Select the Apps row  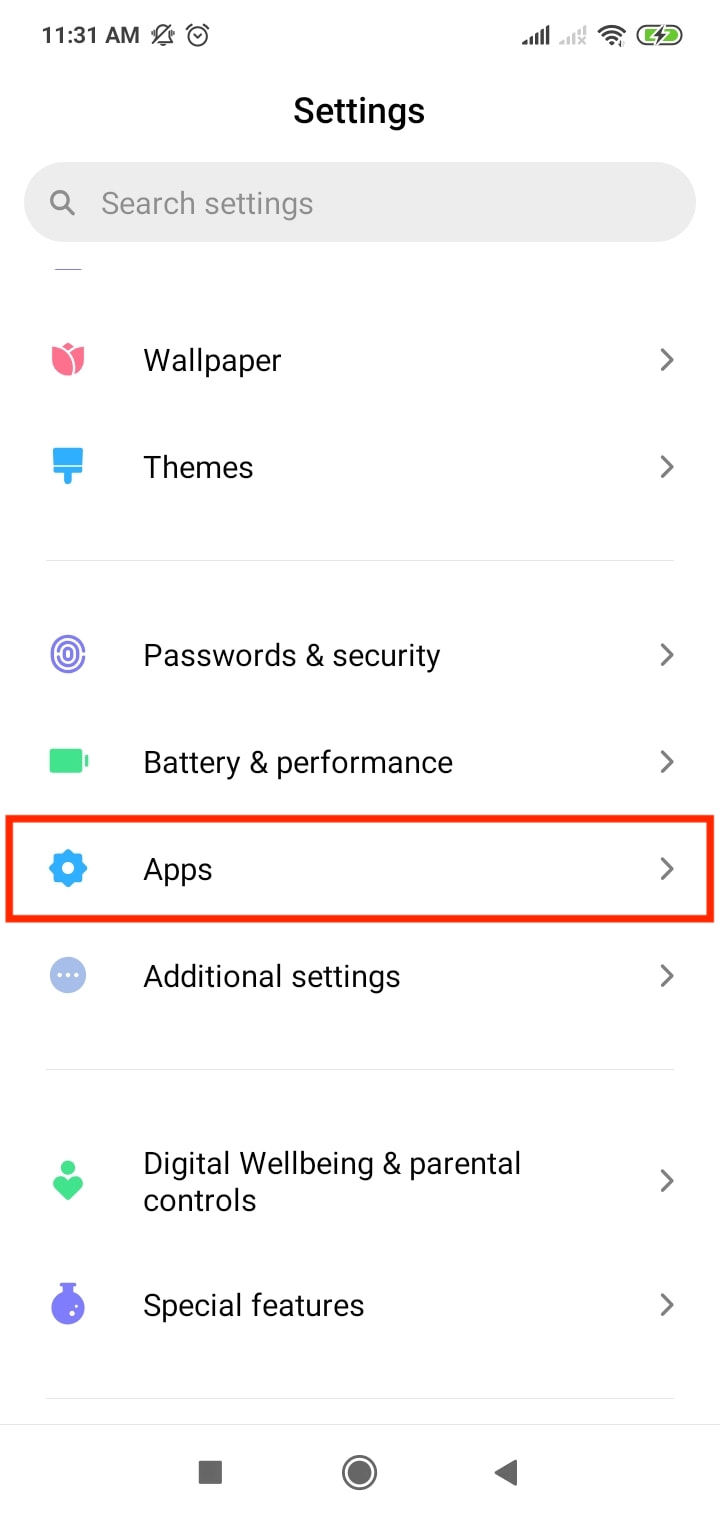pos(360,869)
